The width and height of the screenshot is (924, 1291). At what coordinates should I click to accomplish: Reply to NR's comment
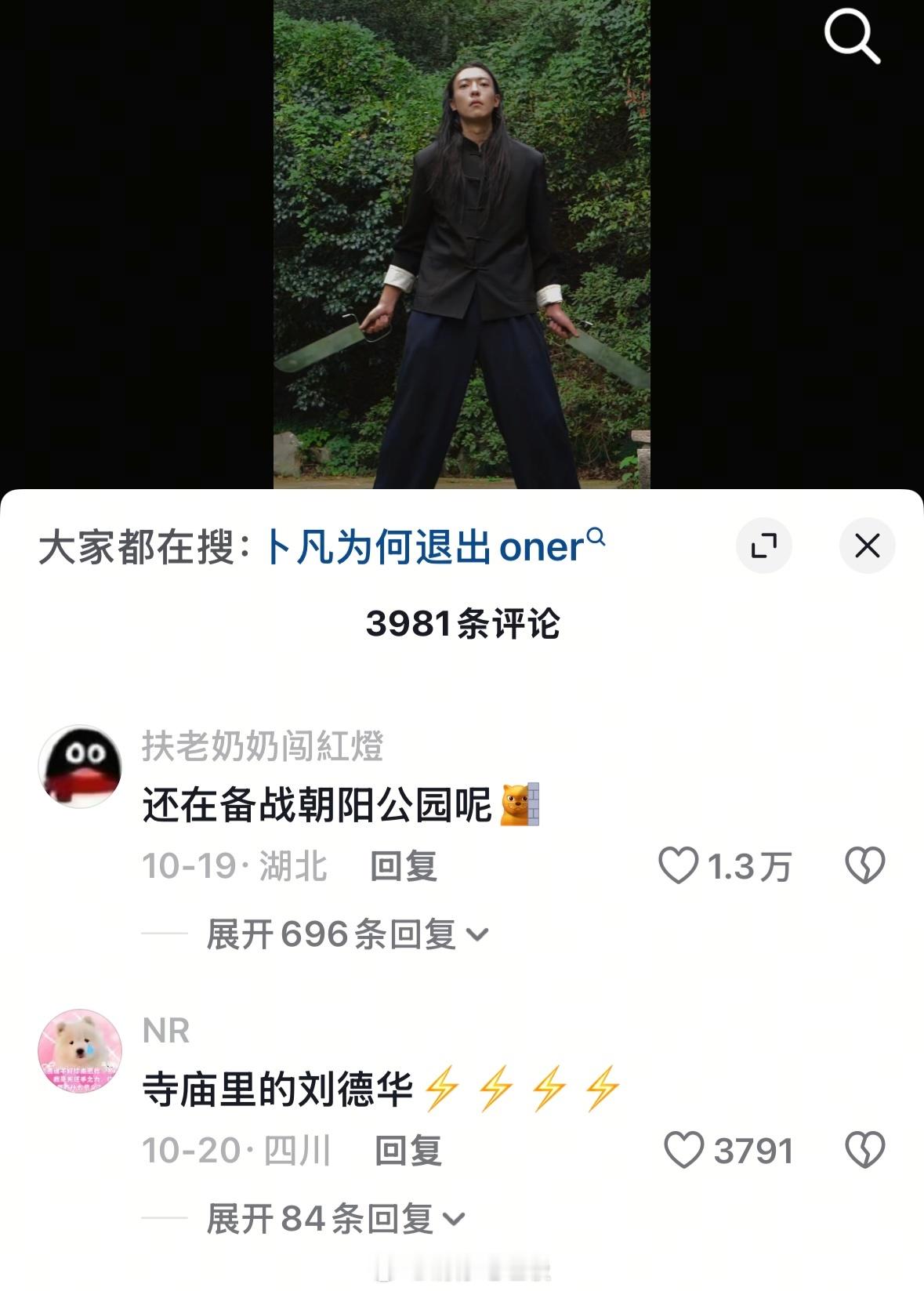[x=408, y=1151]
